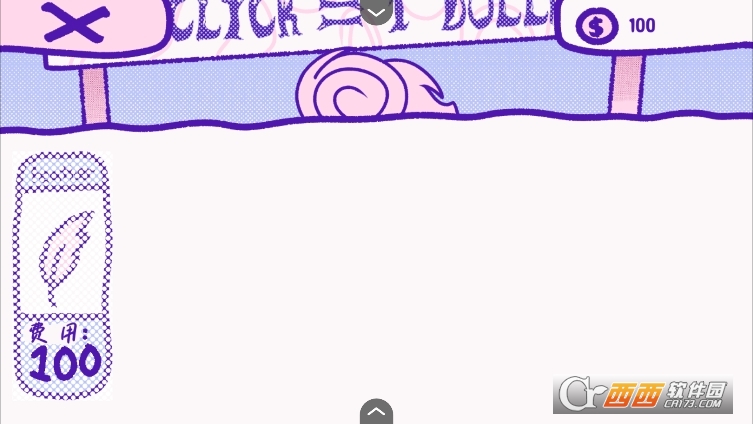753x424 pixels.
Task: Buy the feather item costing 100
Action: point(63,276)
